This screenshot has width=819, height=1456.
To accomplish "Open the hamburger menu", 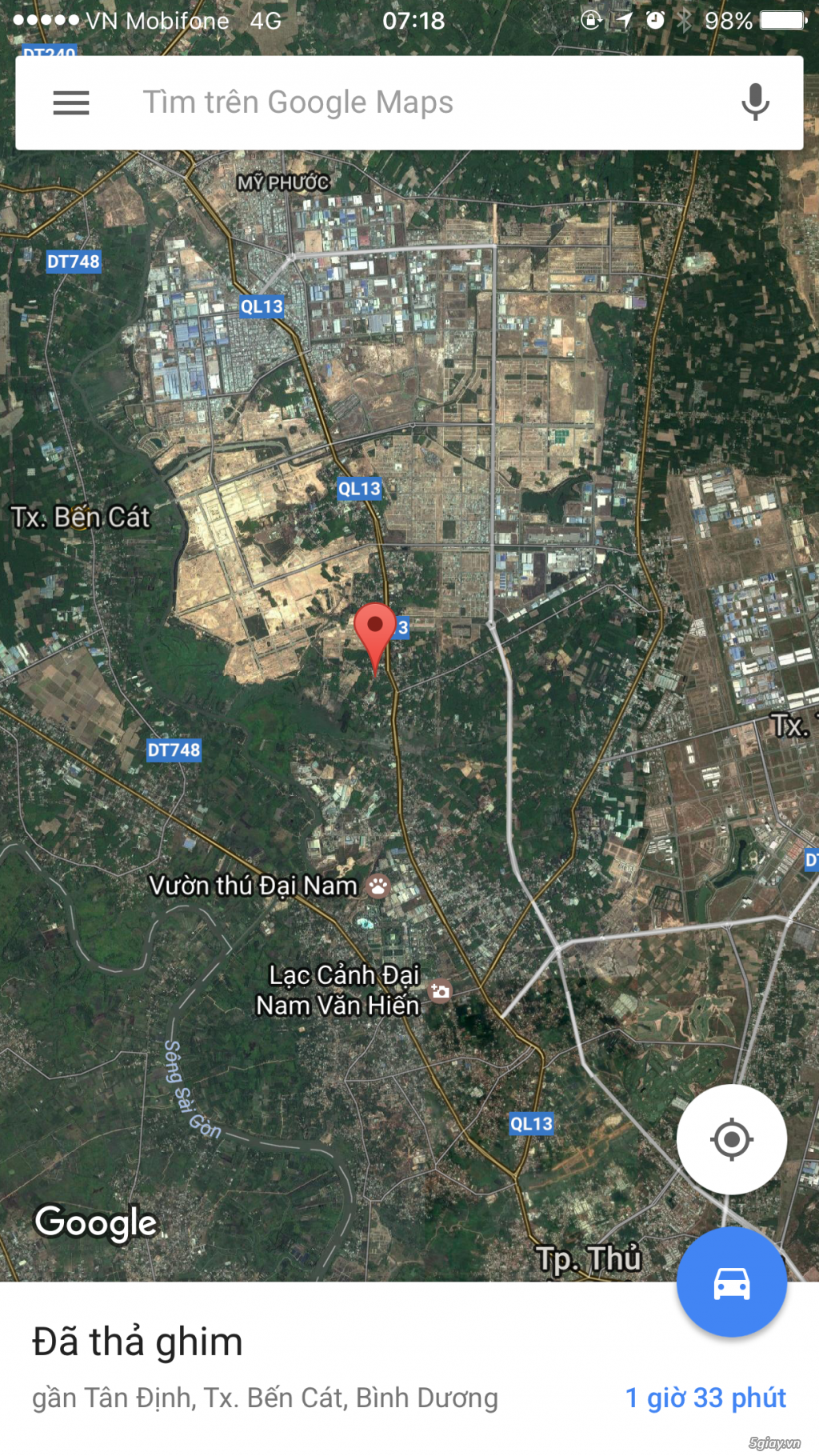I will pos(71,103).
